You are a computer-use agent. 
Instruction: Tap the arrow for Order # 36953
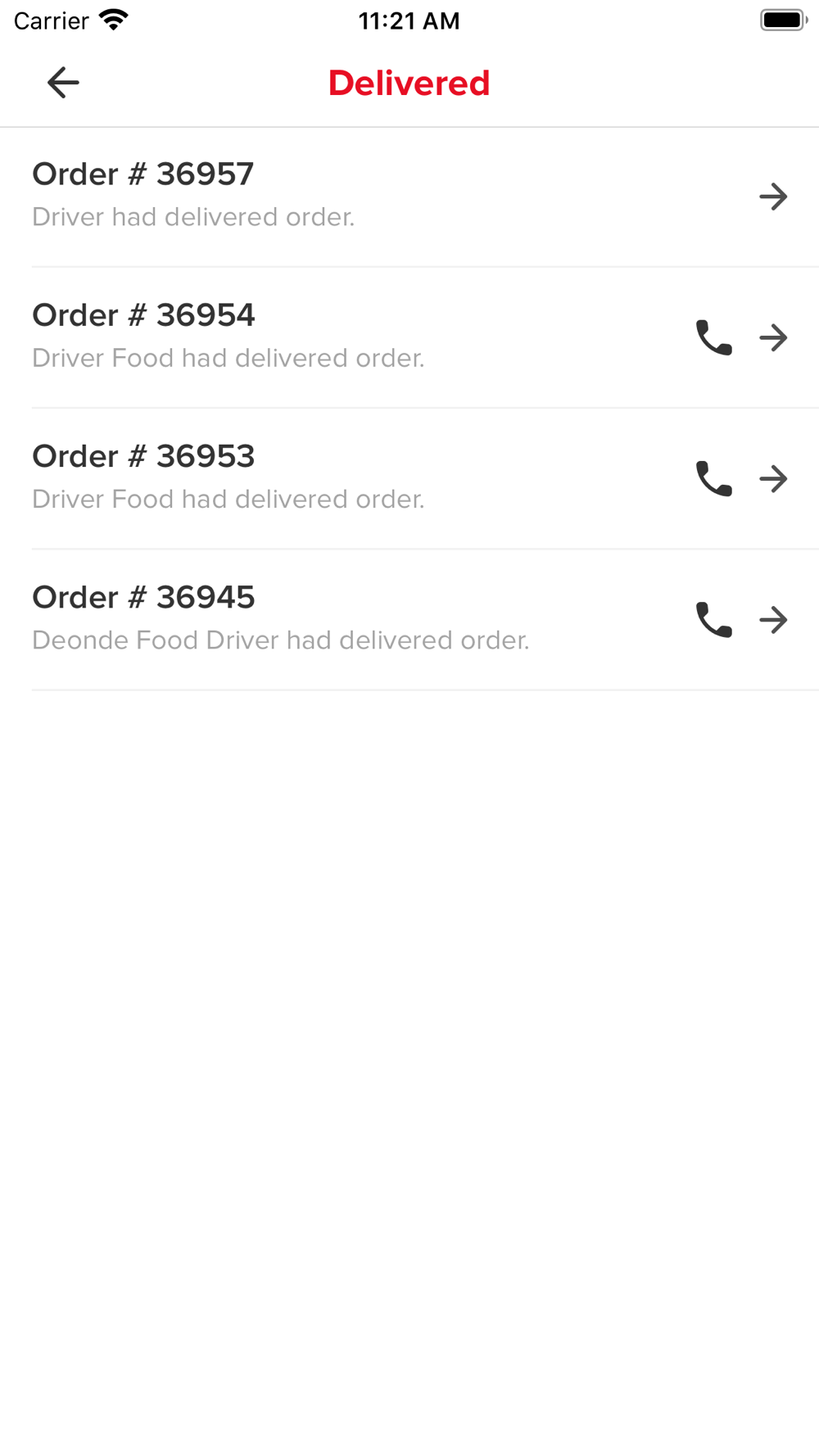773,479
